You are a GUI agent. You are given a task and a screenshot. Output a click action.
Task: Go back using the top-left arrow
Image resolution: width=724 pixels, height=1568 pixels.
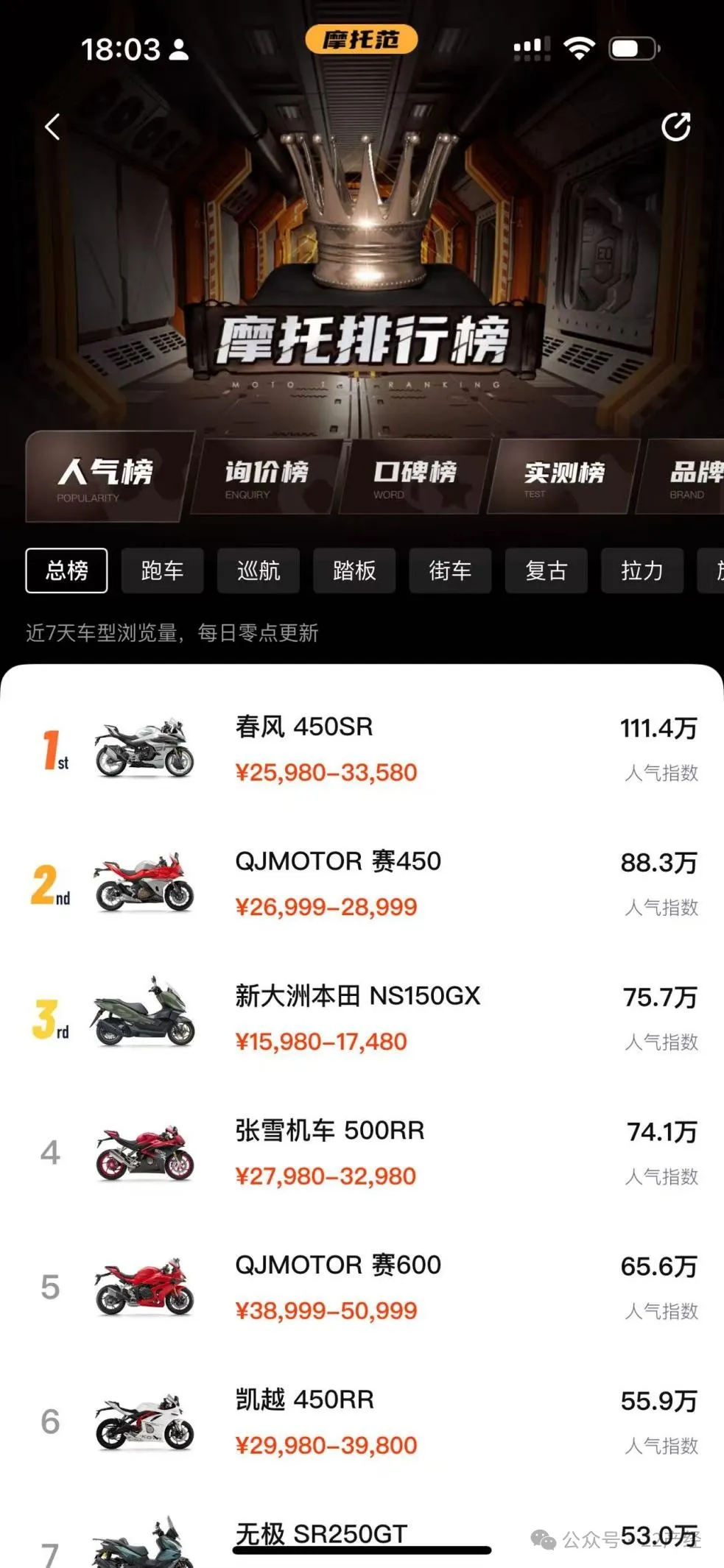[x=52, y=127]
